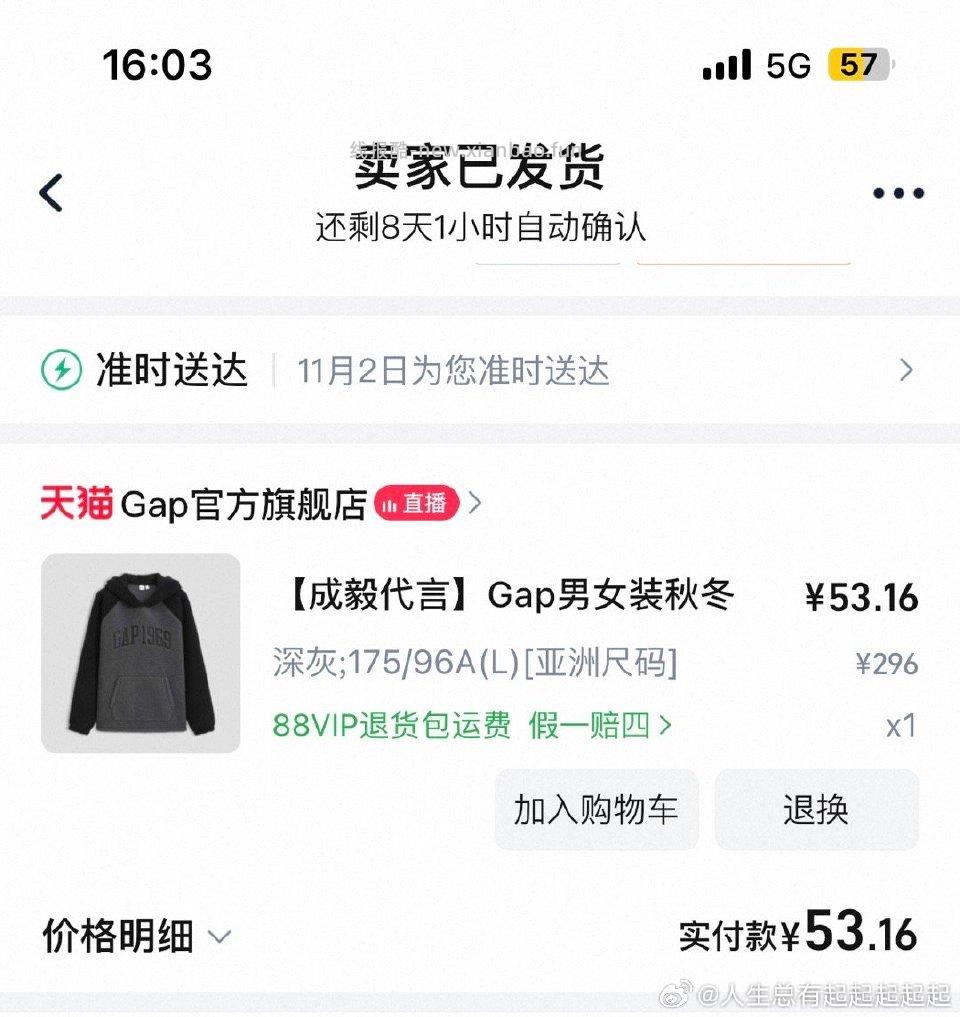The height and width of the screenshot is (1017, 960).
Task: Tap the battery indicator showing 57
Action: 856,64
